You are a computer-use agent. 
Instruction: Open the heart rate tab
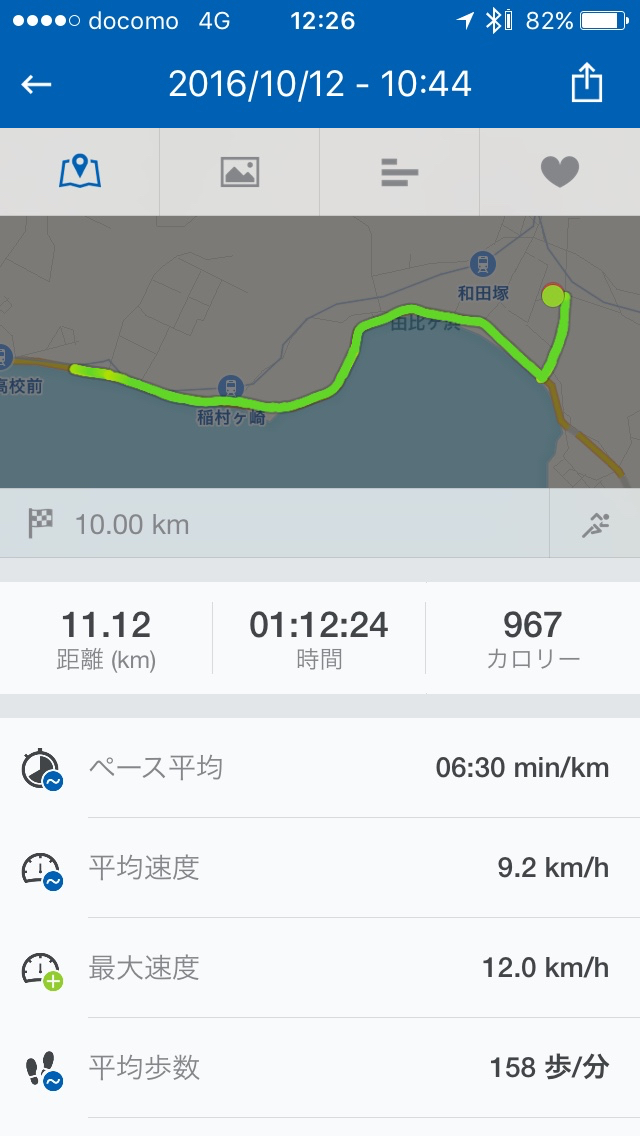560,172
